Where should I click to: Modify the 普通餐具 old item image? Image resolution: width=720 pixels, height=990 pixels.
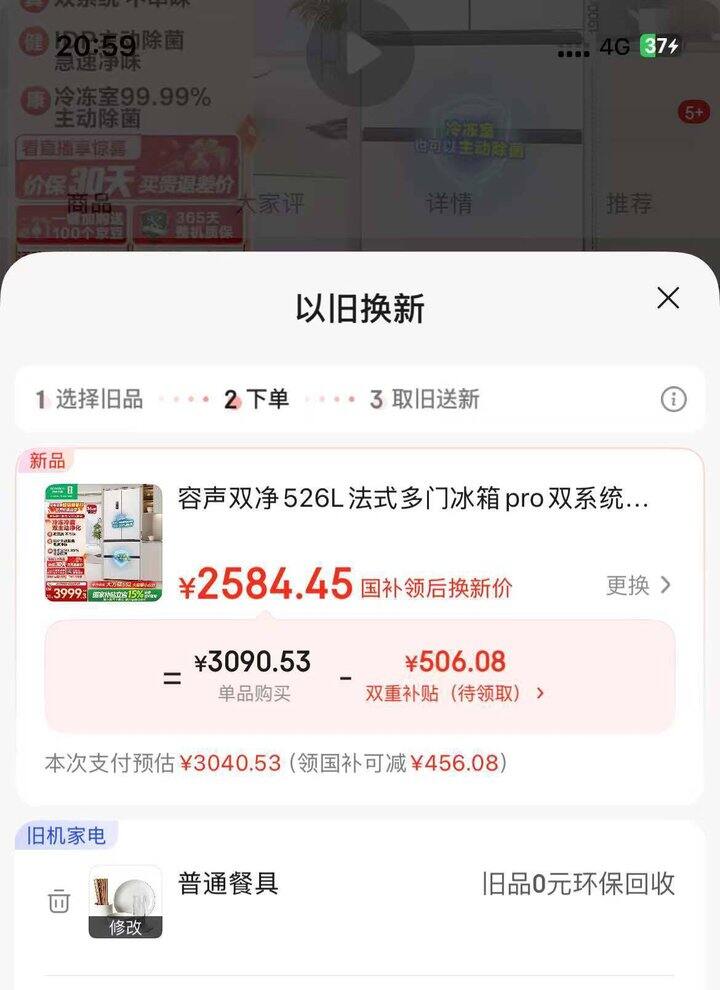coord(125,926)
